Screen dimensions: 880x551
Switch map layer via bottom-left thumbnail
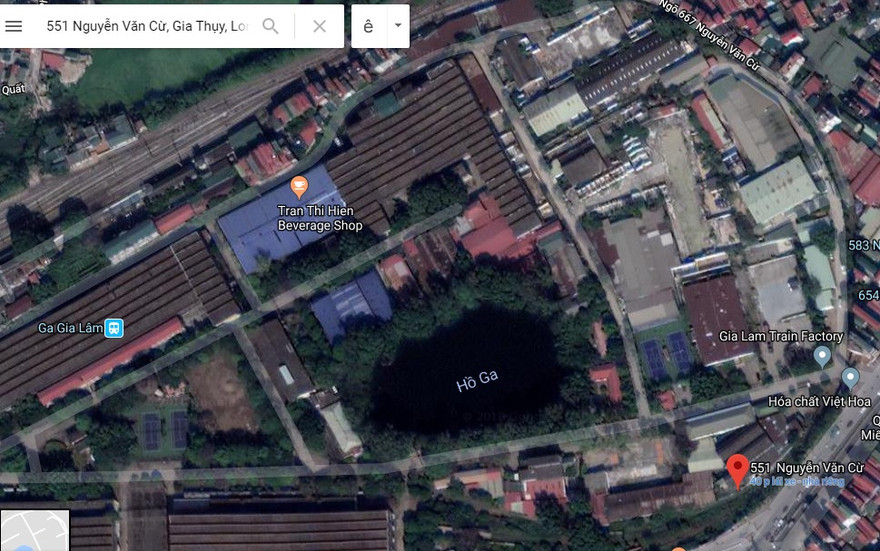[34, 531]
